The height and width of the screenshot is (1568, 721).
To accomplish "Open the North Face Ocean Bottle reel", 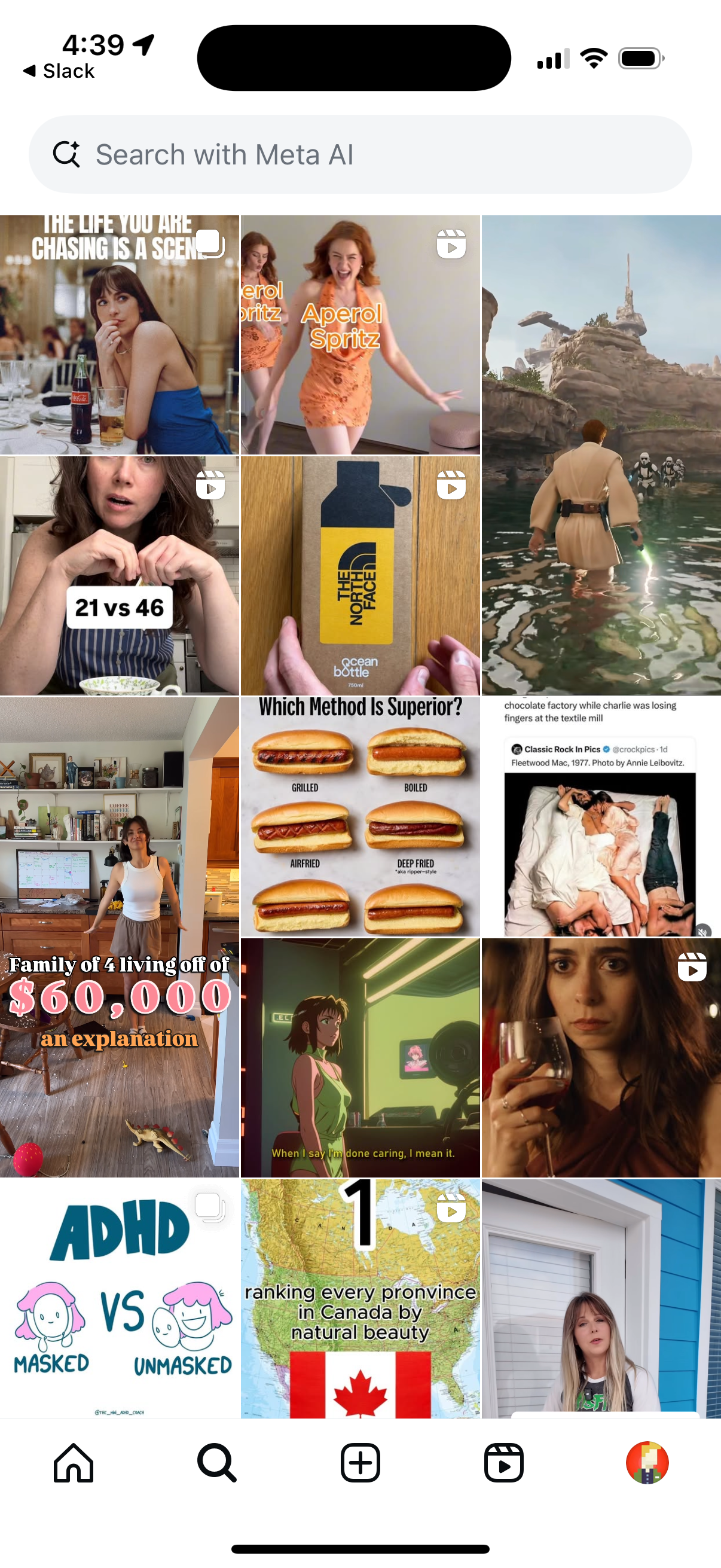I will point(360,575).
